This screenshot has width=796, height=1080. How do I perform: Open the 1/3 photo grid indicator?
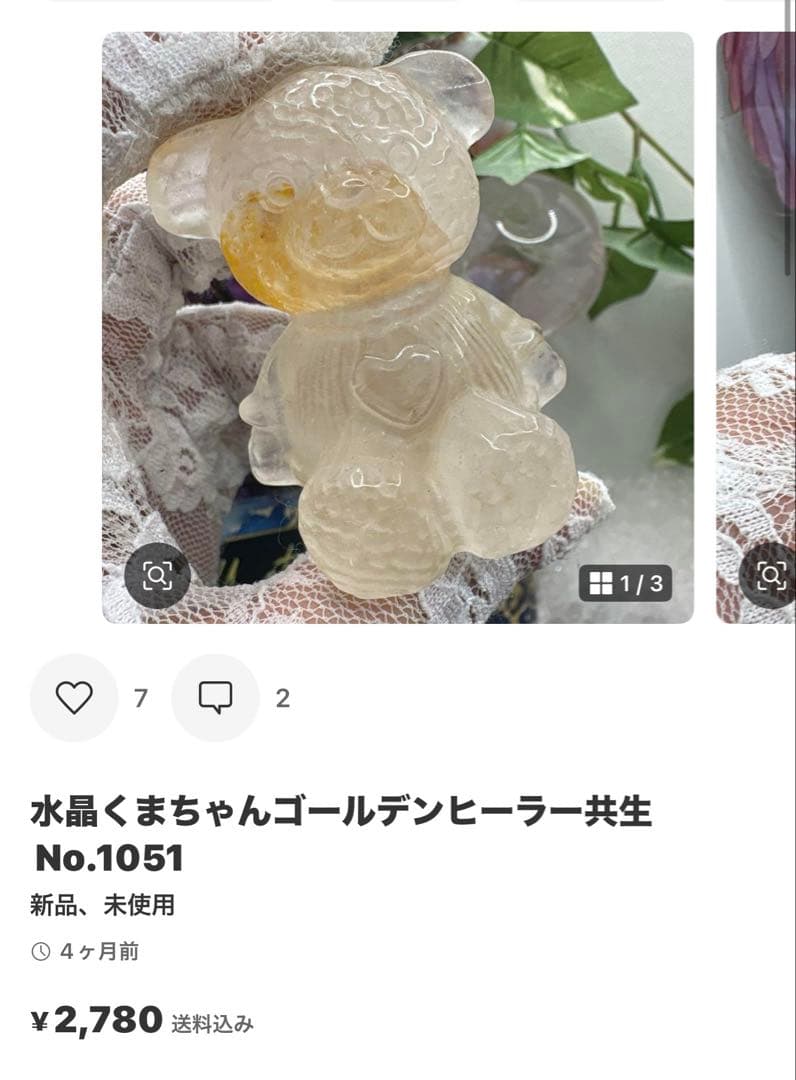[626, 584]
